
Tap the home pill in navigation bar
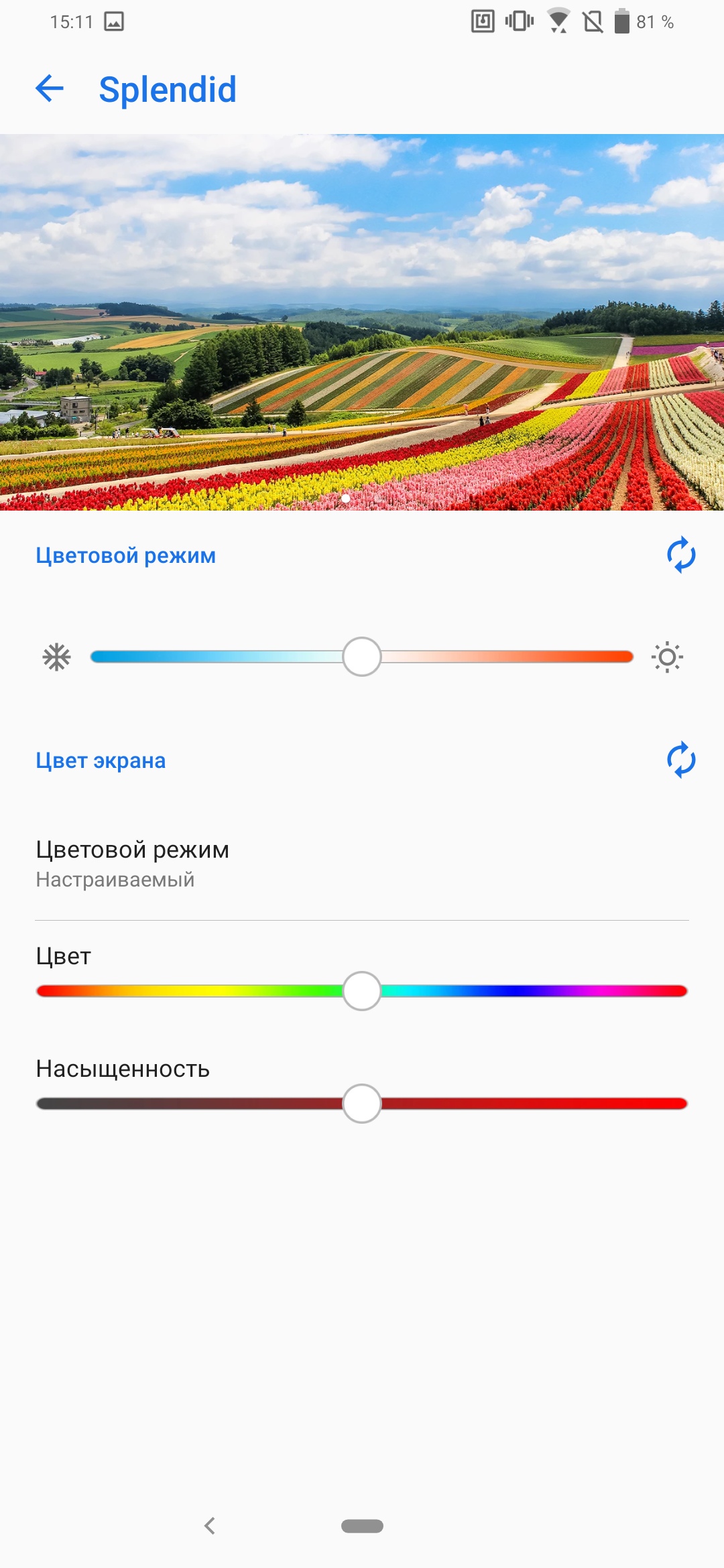pos(362,1526)
